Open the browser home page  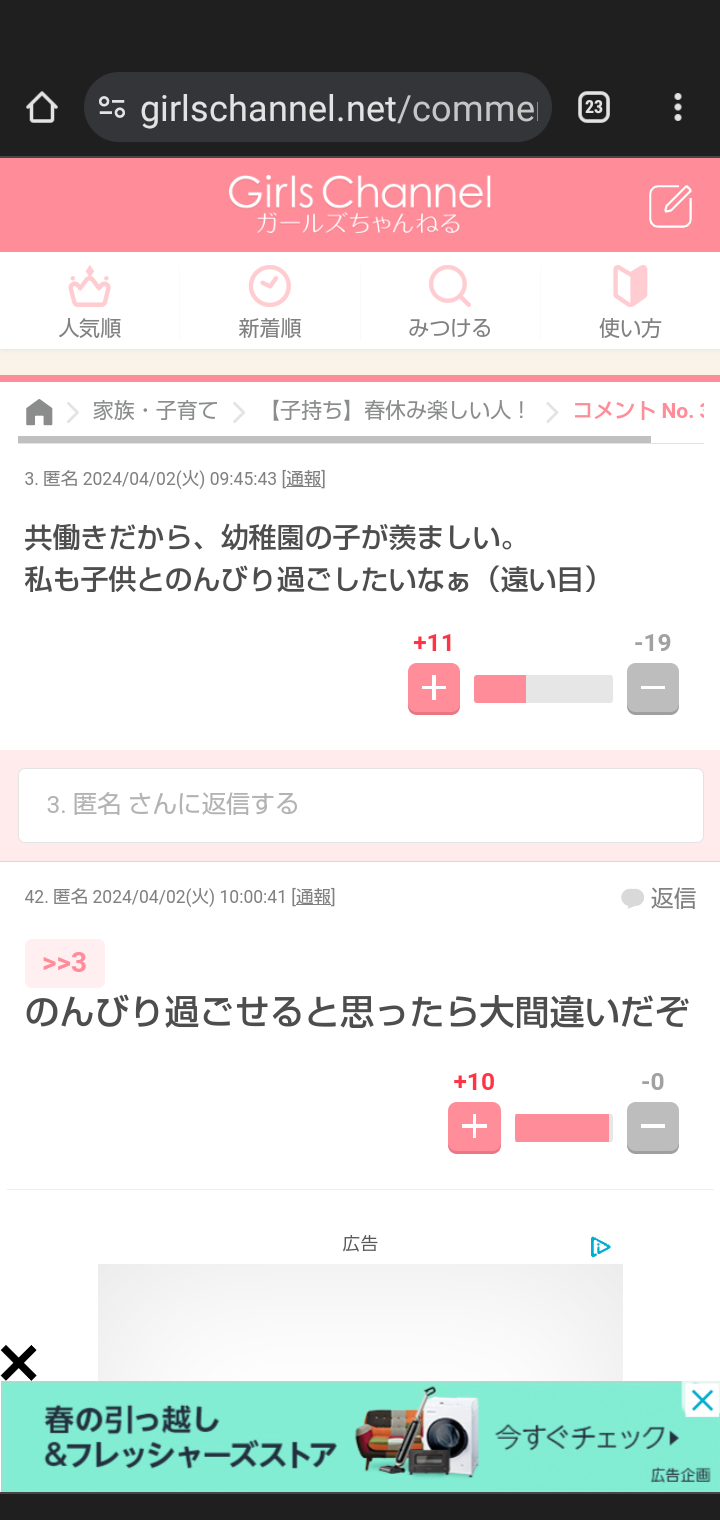(41, 107)
